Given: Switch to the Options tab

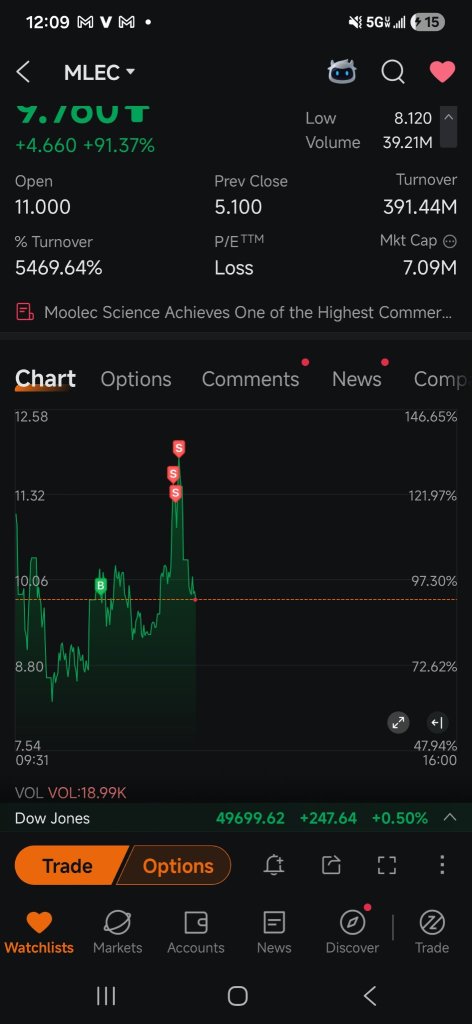Looking at the screenshot, I should coord(136,379).
